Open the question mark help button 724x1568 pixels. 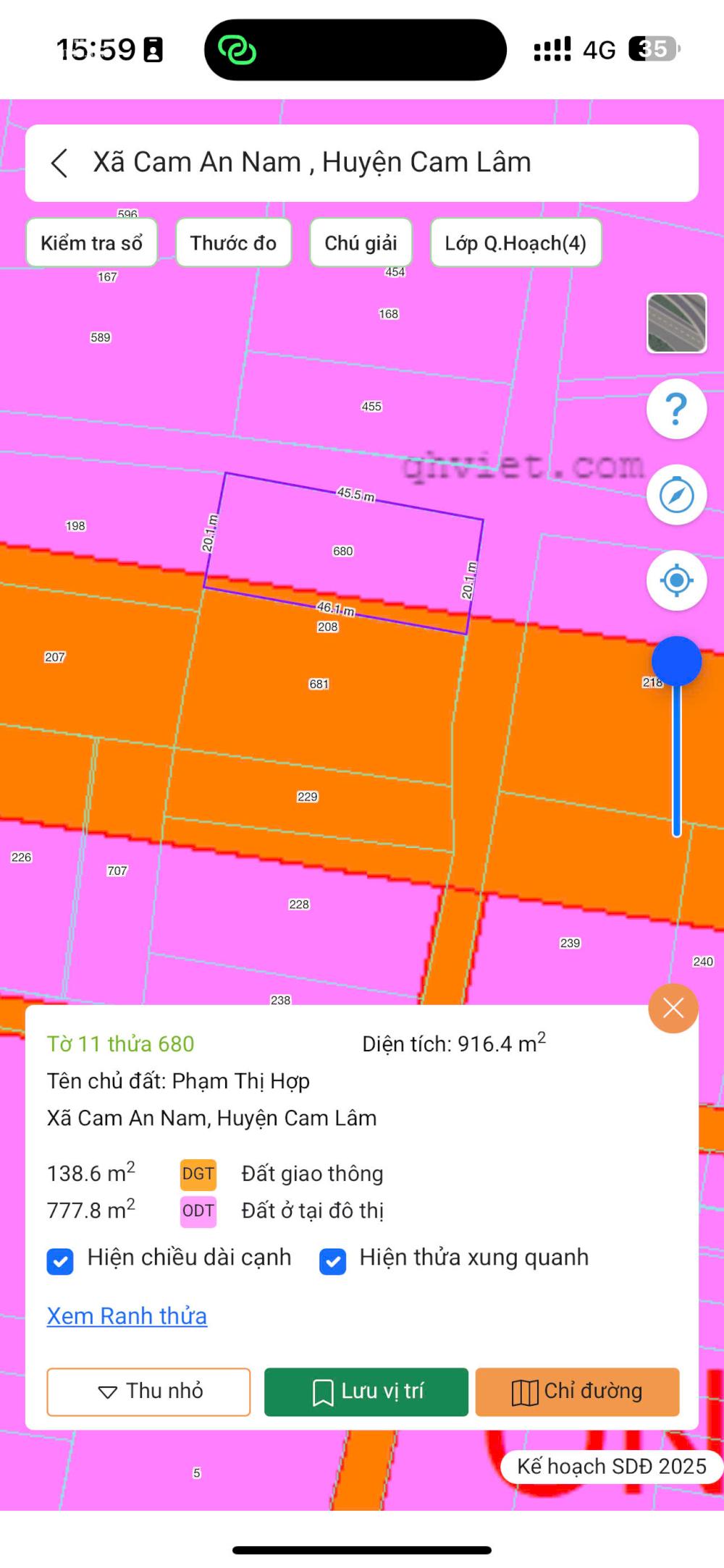click(x=676, y=410)
